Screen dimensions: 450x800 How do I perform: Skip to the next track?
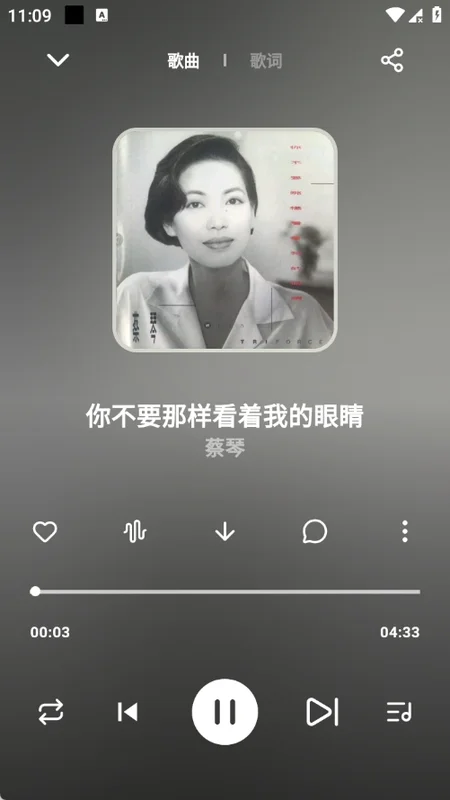click(x=322, y=712)
